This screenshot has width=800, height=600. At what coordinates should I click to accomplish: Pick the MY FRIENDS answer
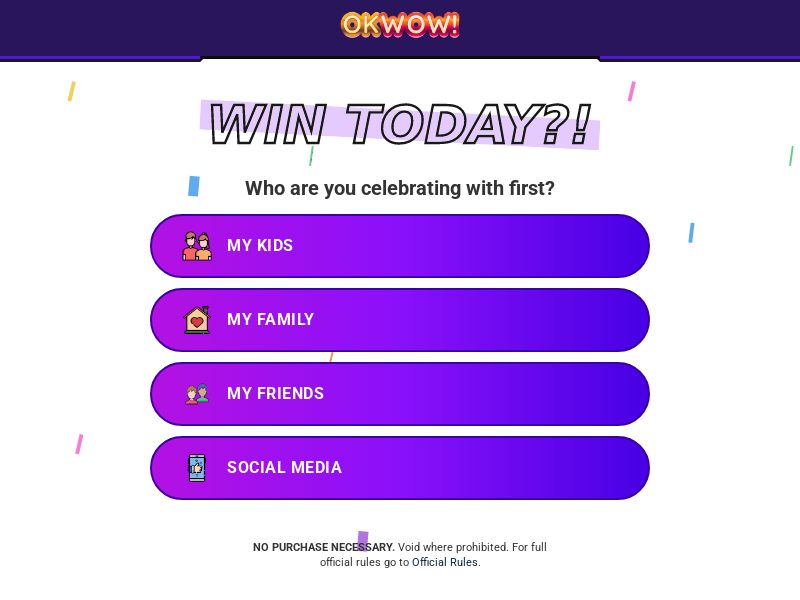pyautogui.click(x=400, y=394)
